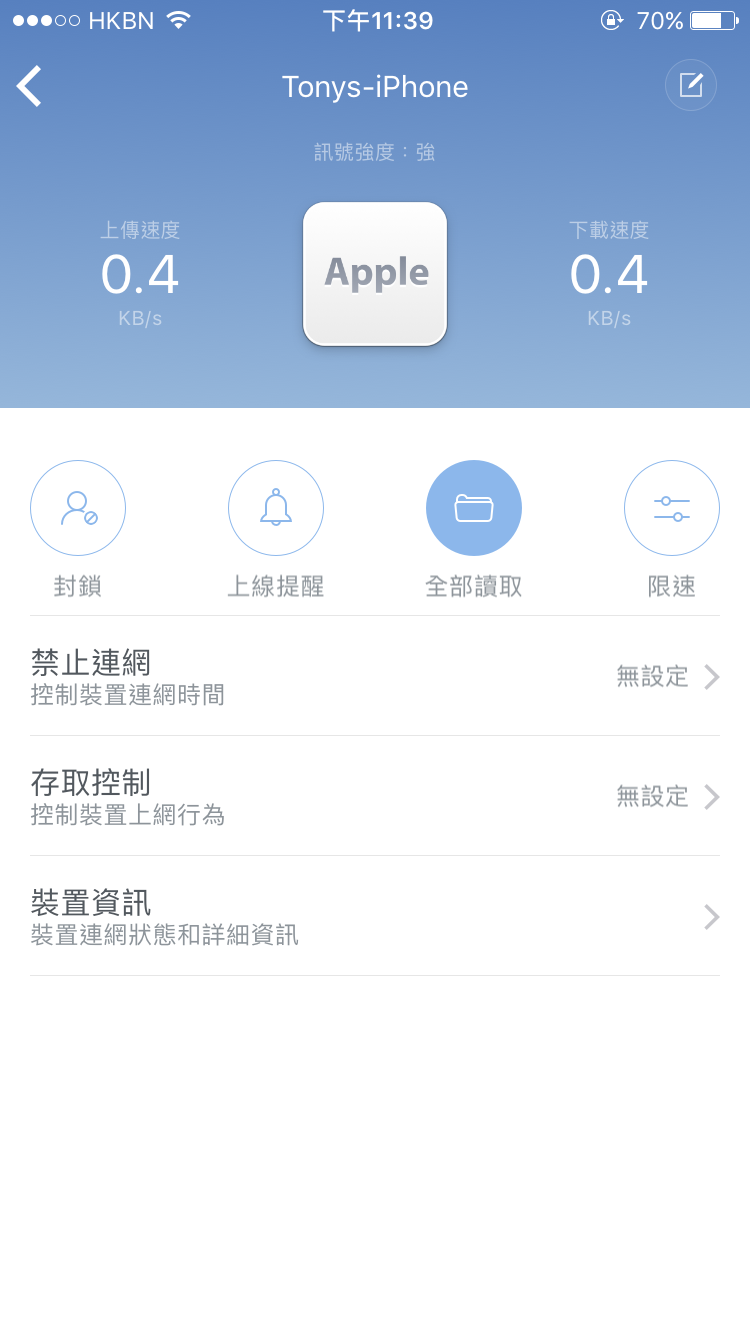
Task: Toggle the 全部讀取 folder access button
Action: pyautogui.click(x=474, y=508)
